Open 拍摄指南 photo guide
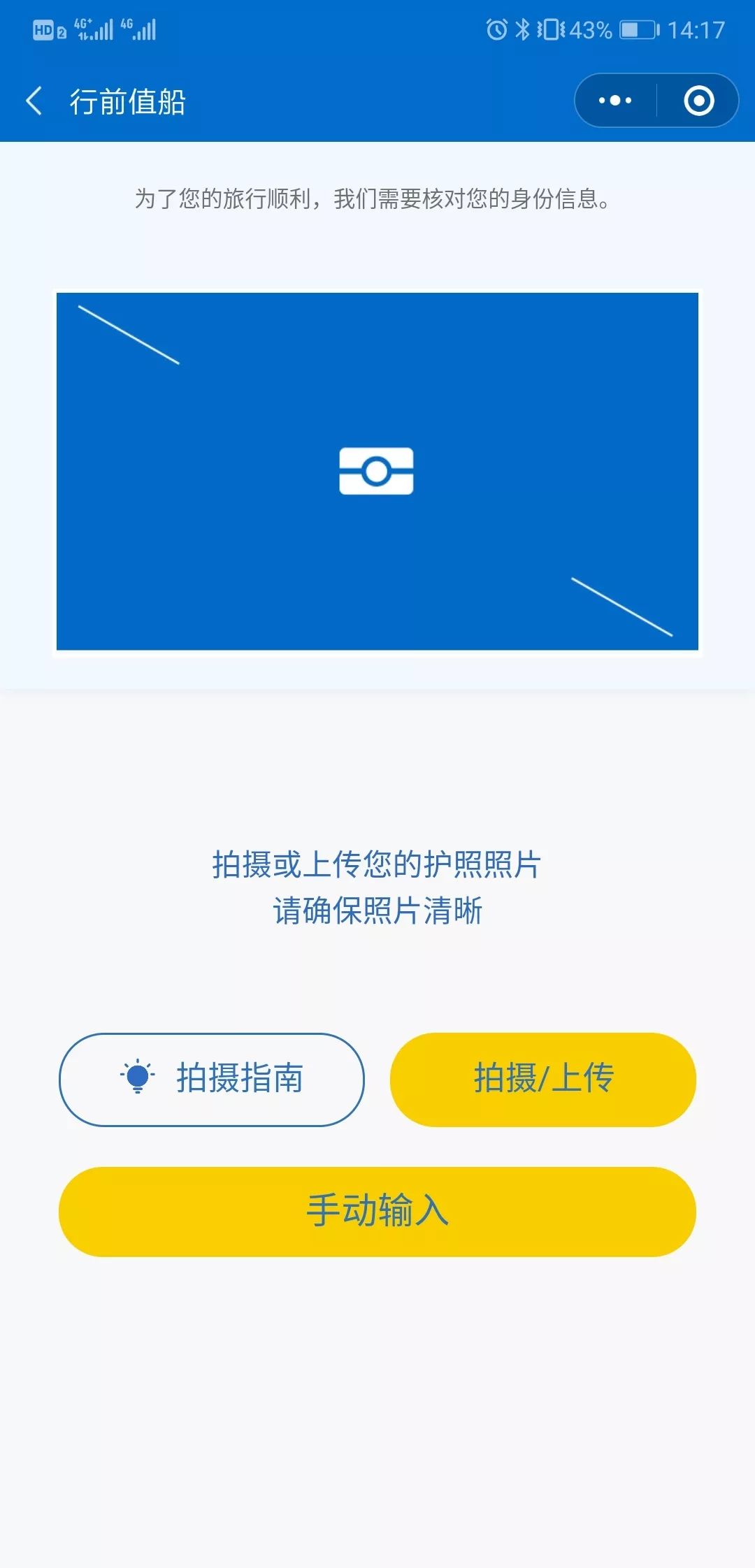The width and height of the screenshot is (755, 1568). [x=212, y=1080]
